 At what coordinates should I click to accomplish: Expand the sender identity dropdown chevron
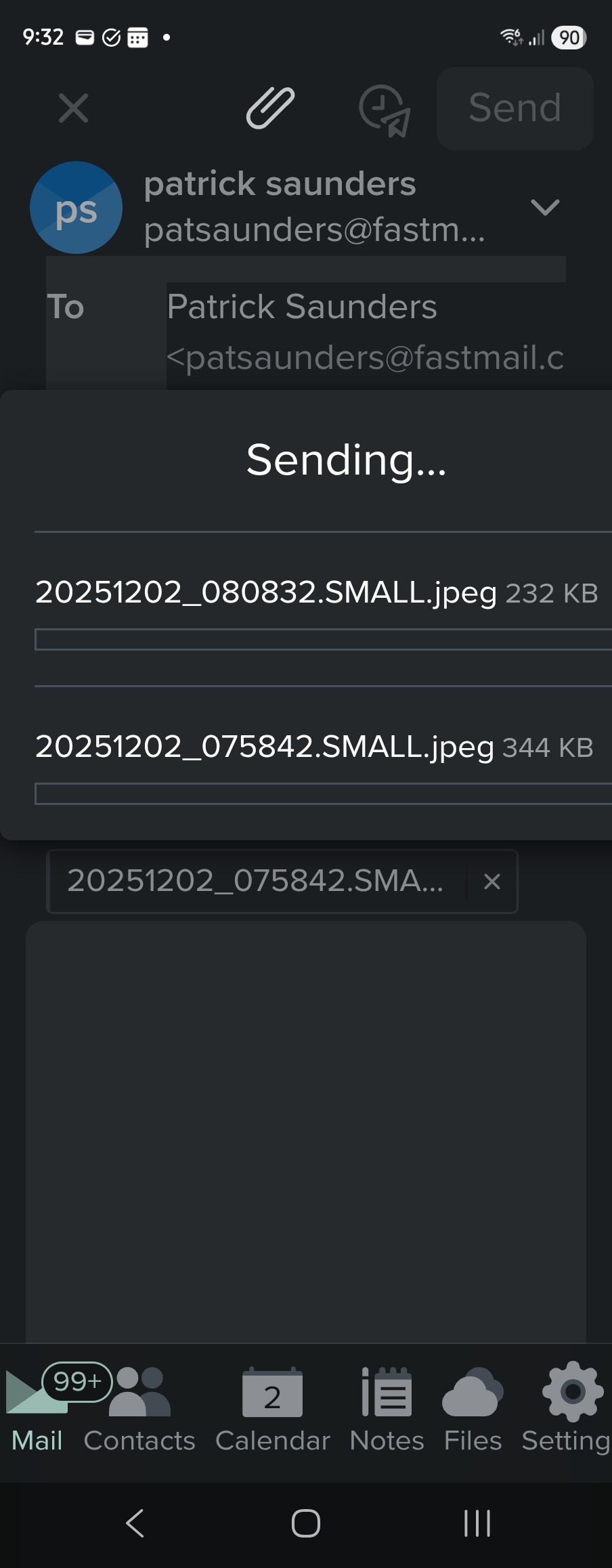545,207
